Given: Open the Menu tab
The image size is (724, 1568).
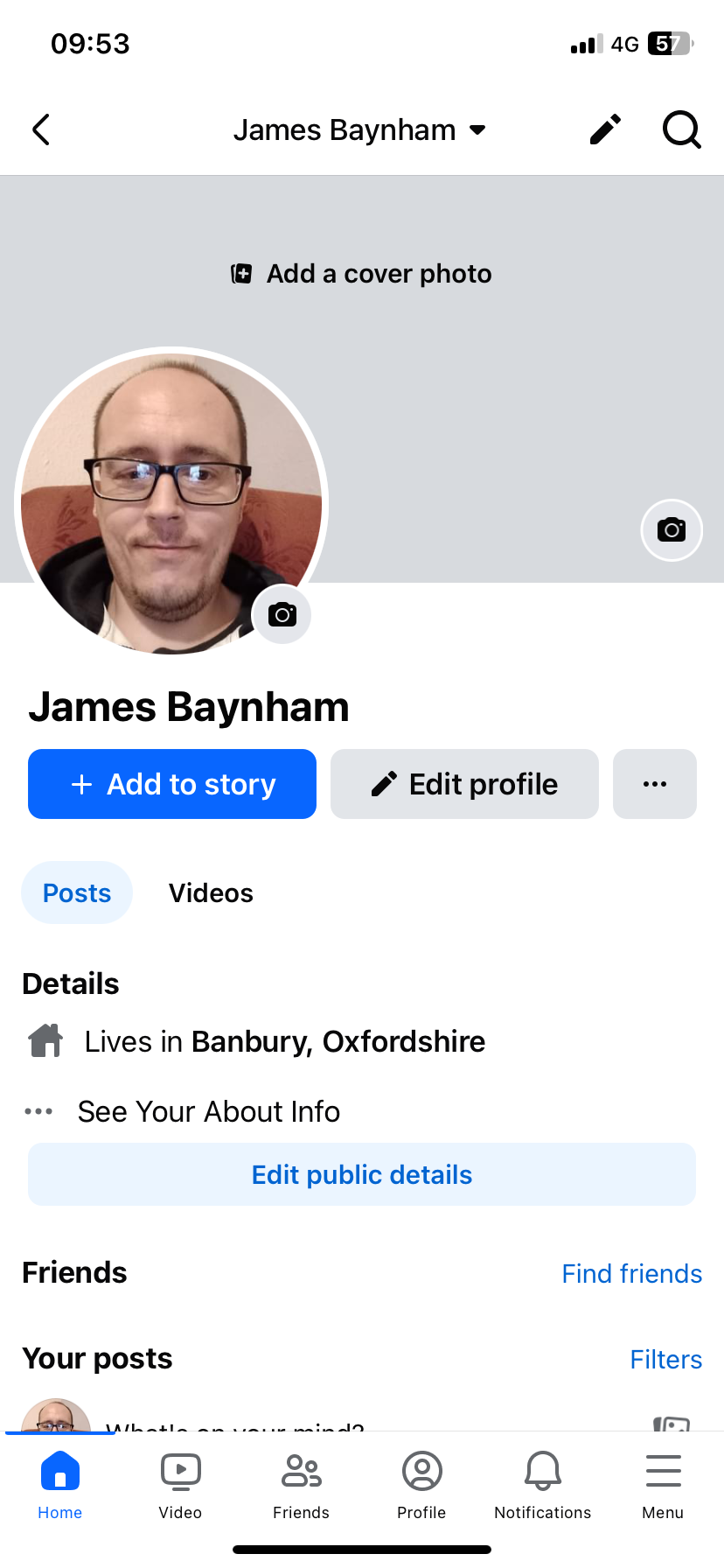Looking at the screenshot, I should click(664, 1485).
